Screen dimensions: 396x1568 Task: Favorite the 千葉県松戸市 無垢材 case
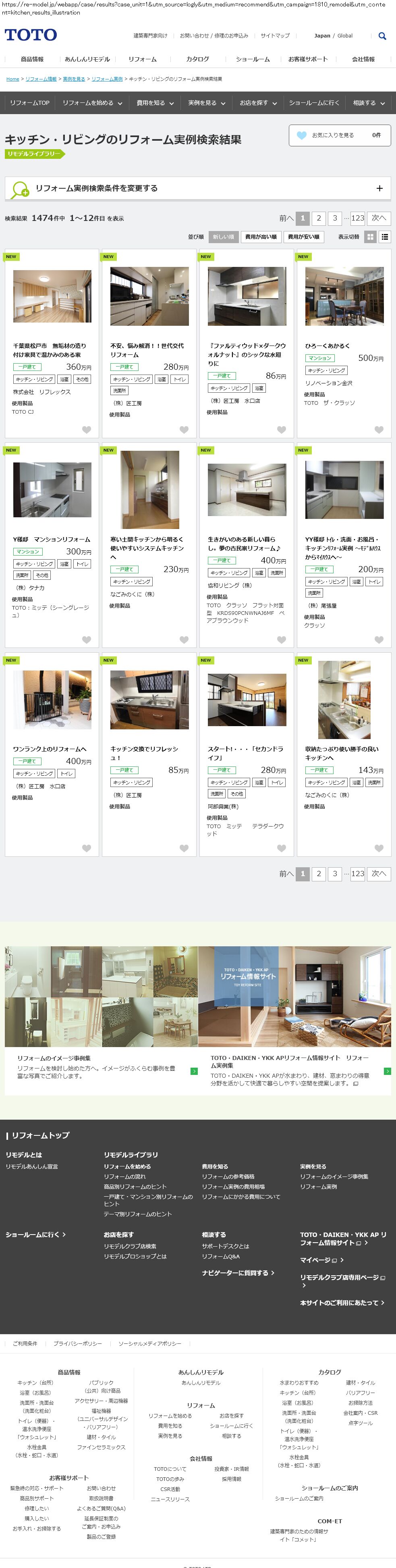[x=86, y=430]
